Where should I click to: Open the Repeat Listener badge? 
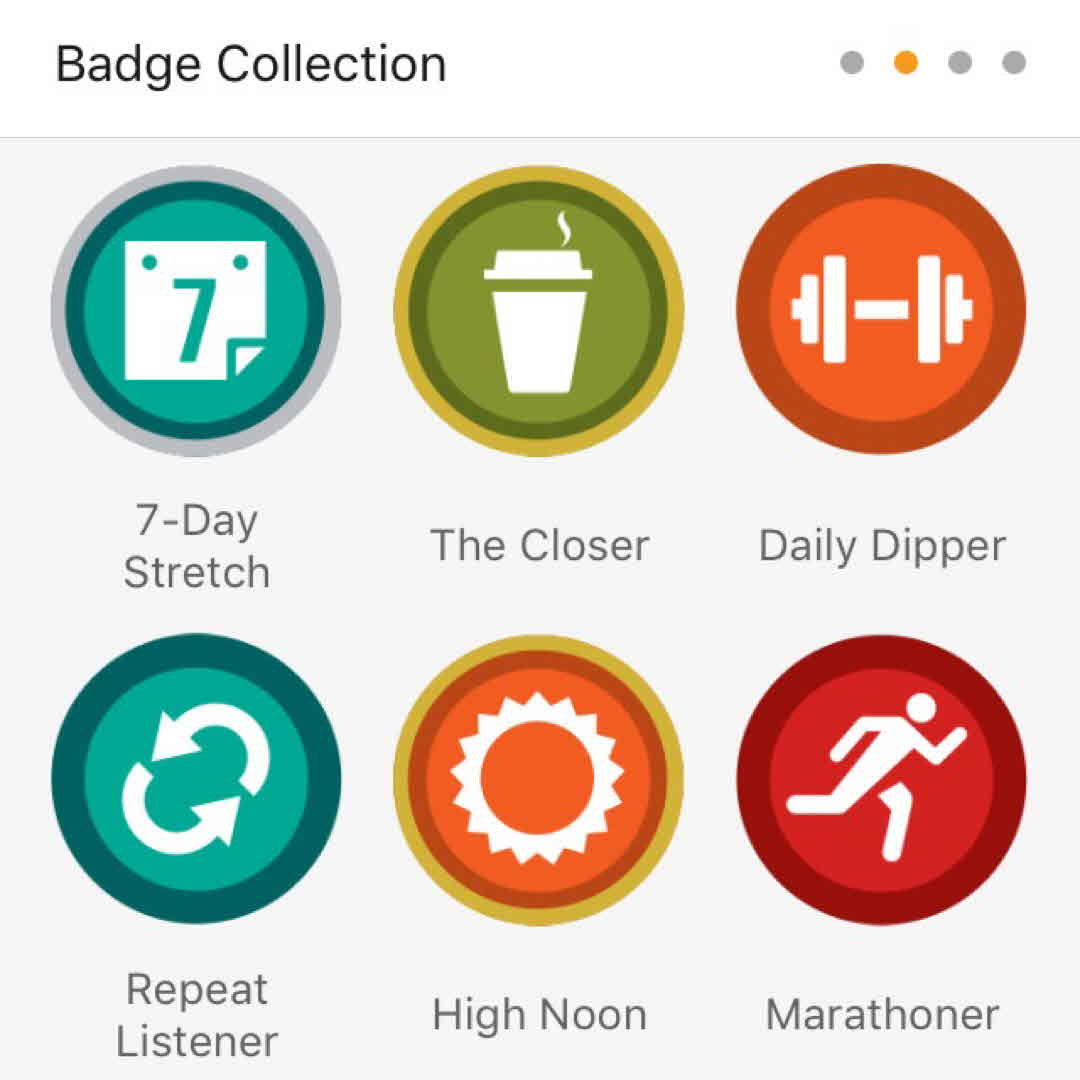coord(196,779)
